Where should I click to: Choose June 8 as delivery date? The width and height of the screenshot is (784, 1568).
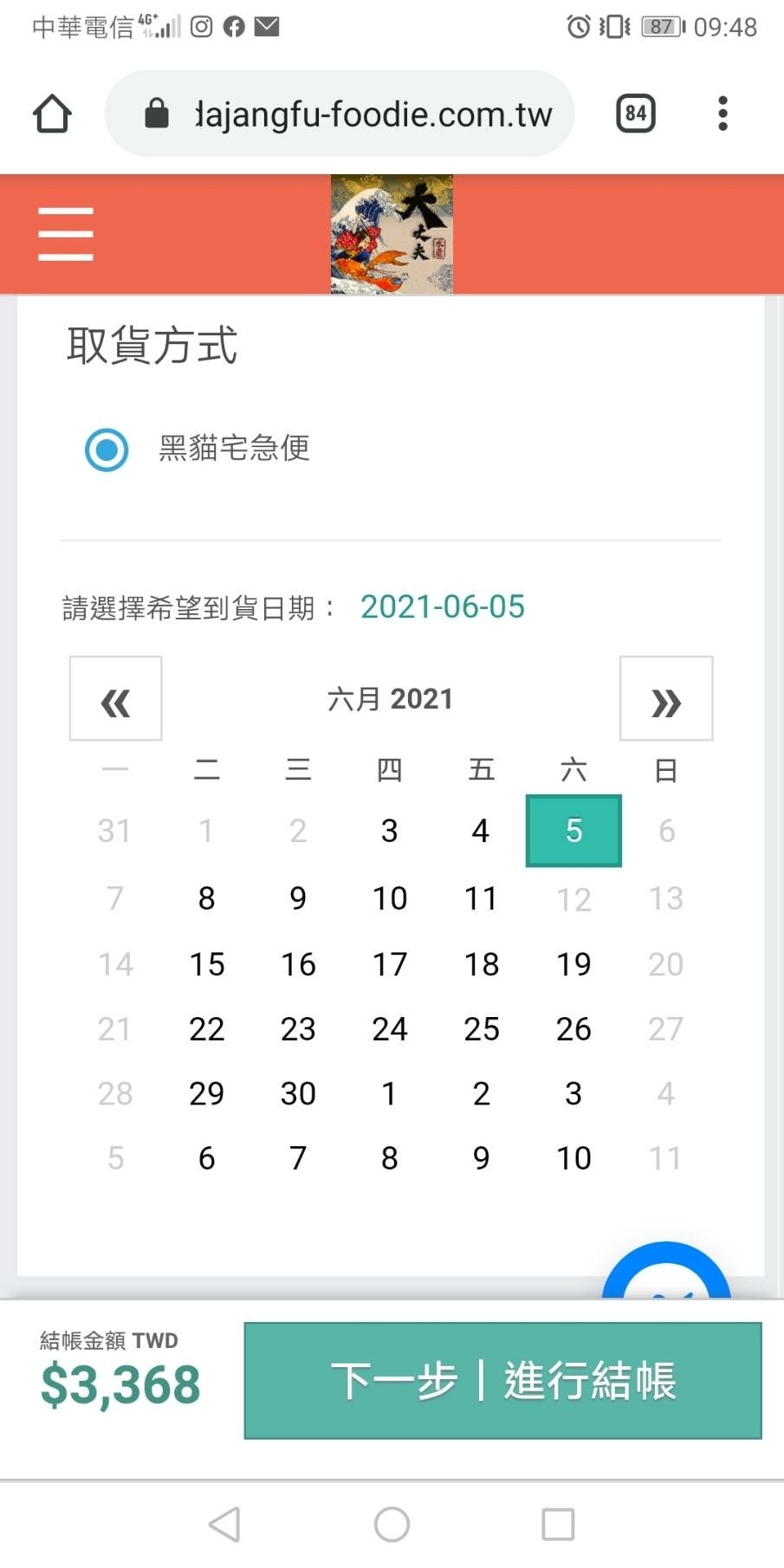[x=206, y=898]
